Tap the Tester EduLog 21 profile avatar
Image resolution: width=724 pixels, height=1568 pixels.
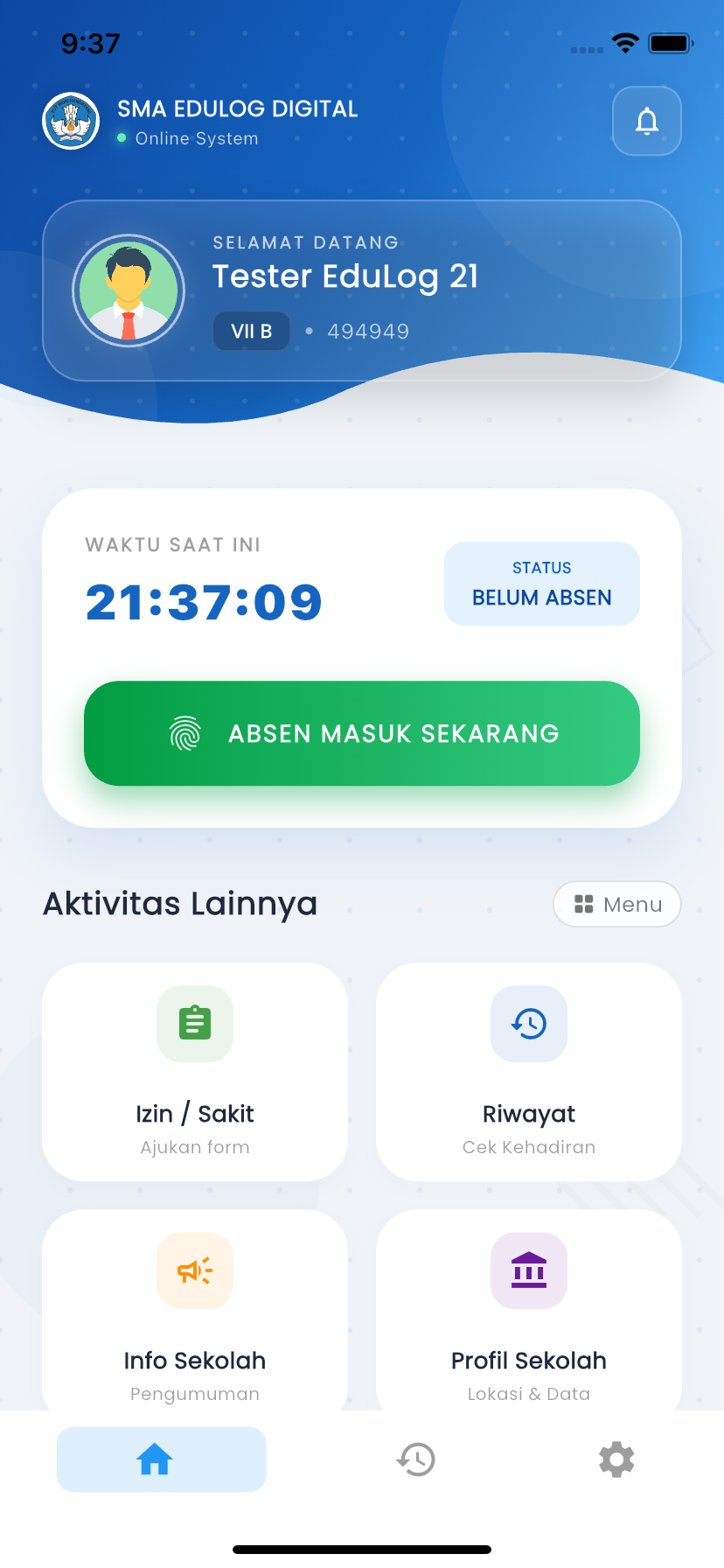[x=129, y=290]
